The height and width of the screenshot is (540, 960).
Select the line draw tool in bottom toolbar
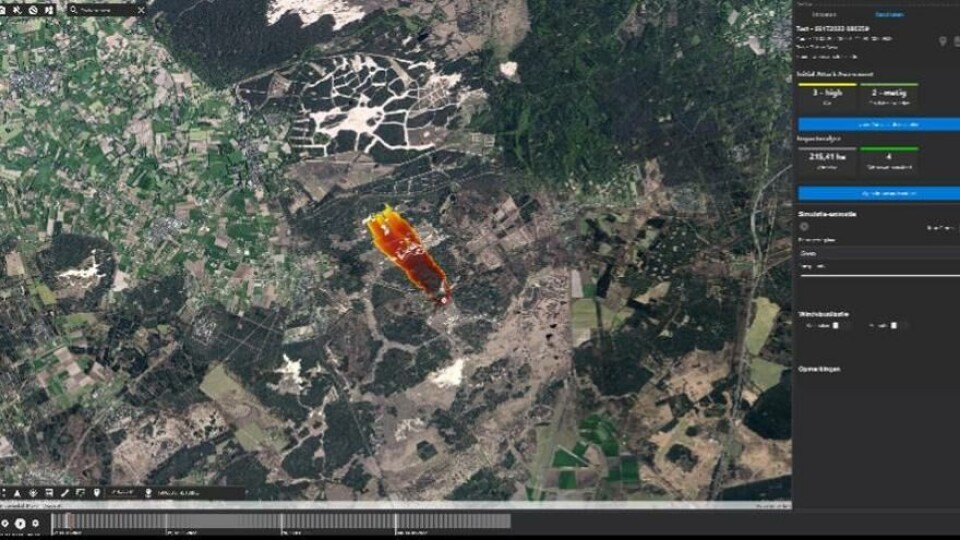[65, 493]
